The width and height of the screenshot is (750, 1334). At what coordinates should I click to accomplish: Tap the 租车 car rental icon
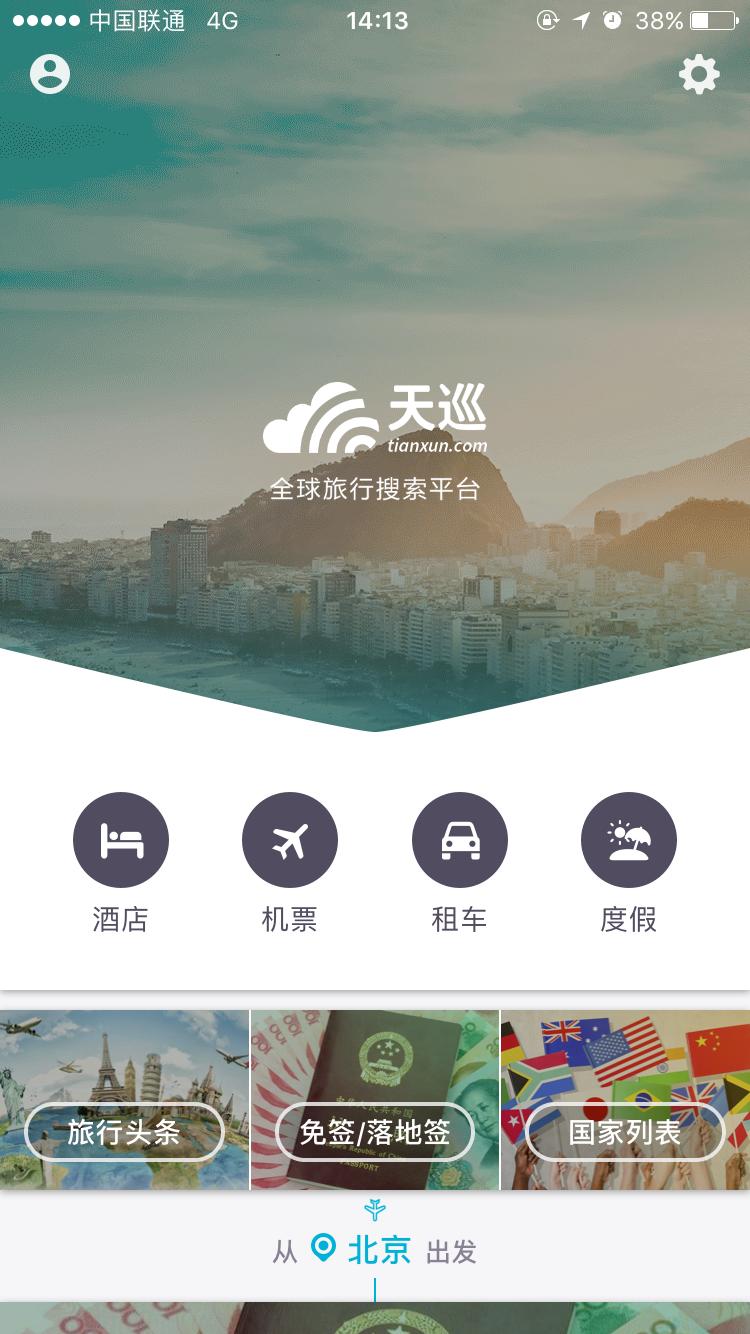(460, 839)
